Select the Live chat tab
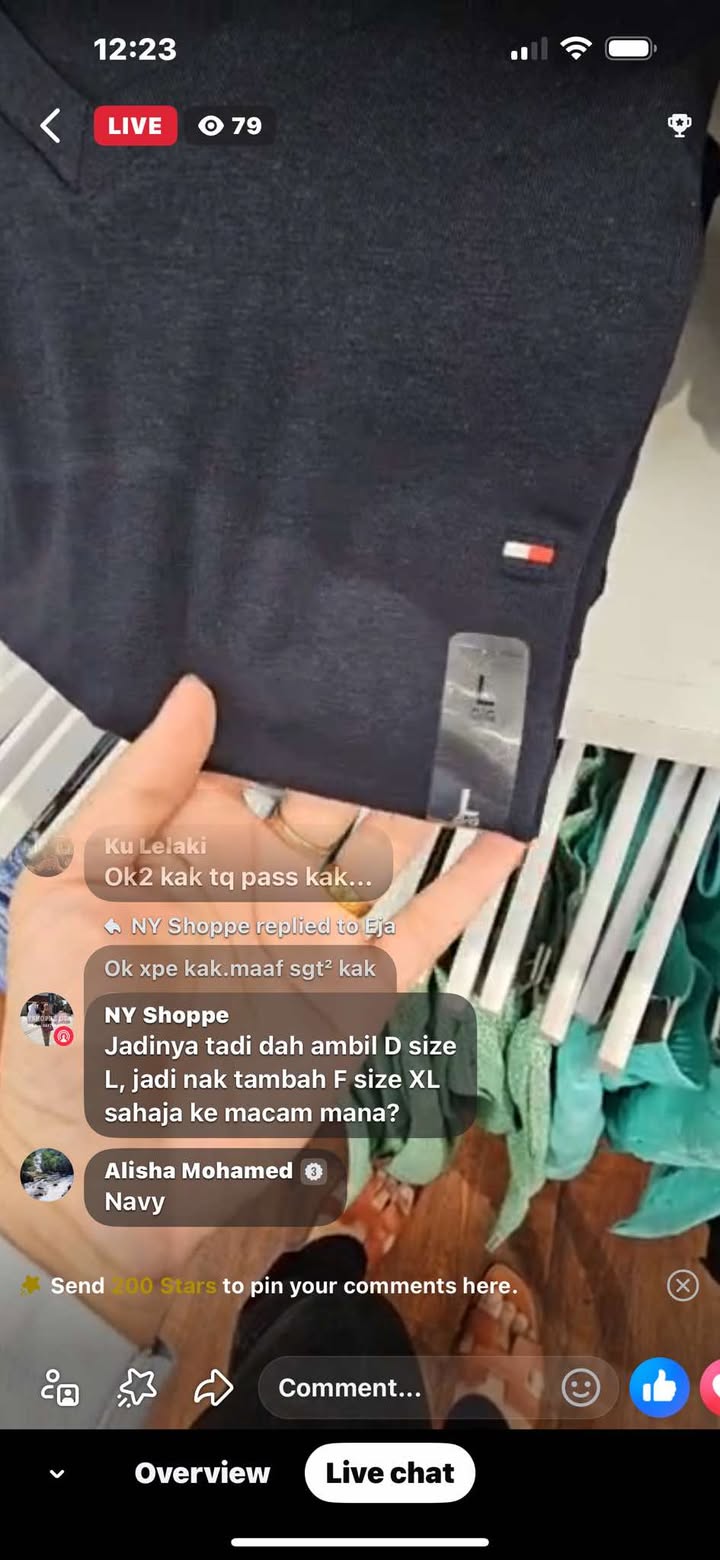The height and width of the screenshot is (1560, 720). [390, 1473]
